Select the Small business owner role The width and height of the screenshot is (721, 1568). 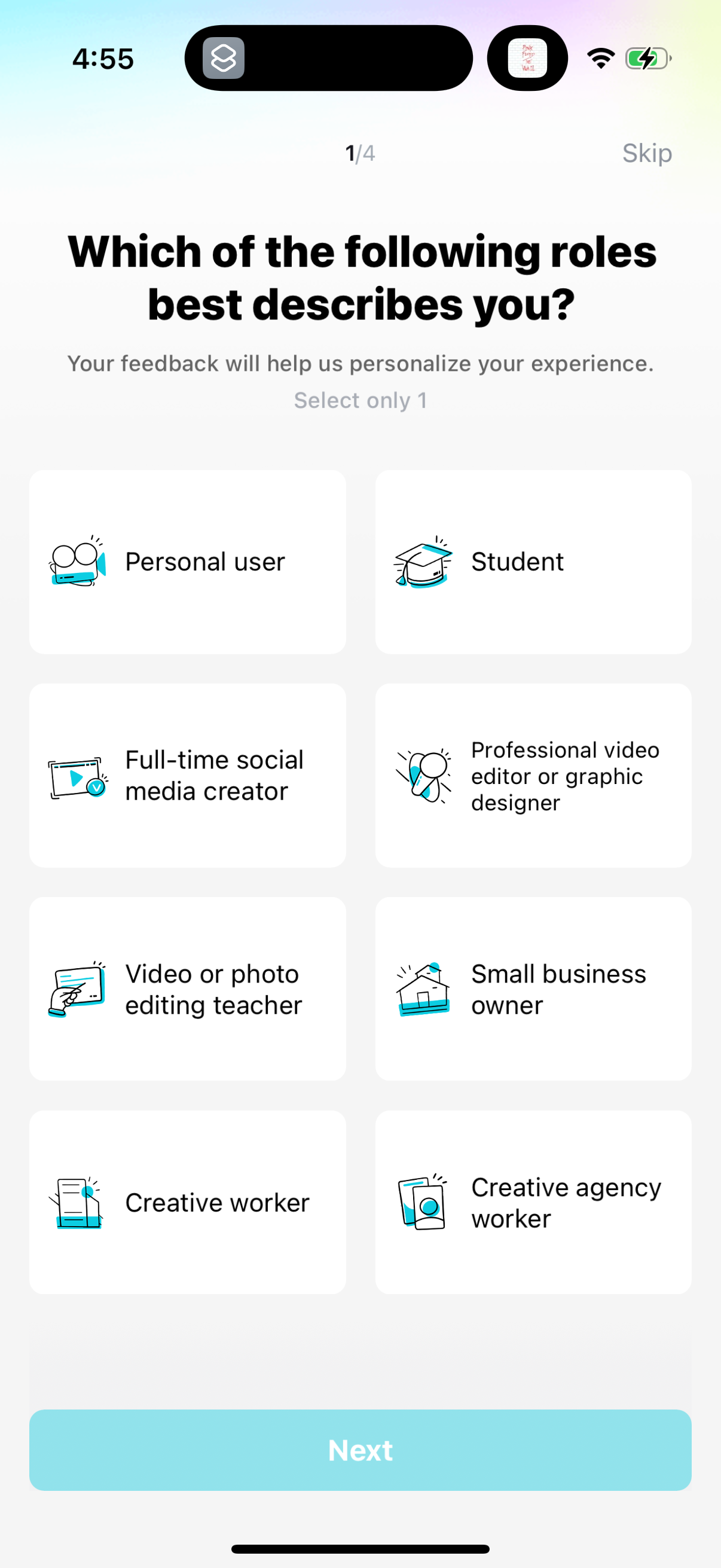(x=534, y=989)
